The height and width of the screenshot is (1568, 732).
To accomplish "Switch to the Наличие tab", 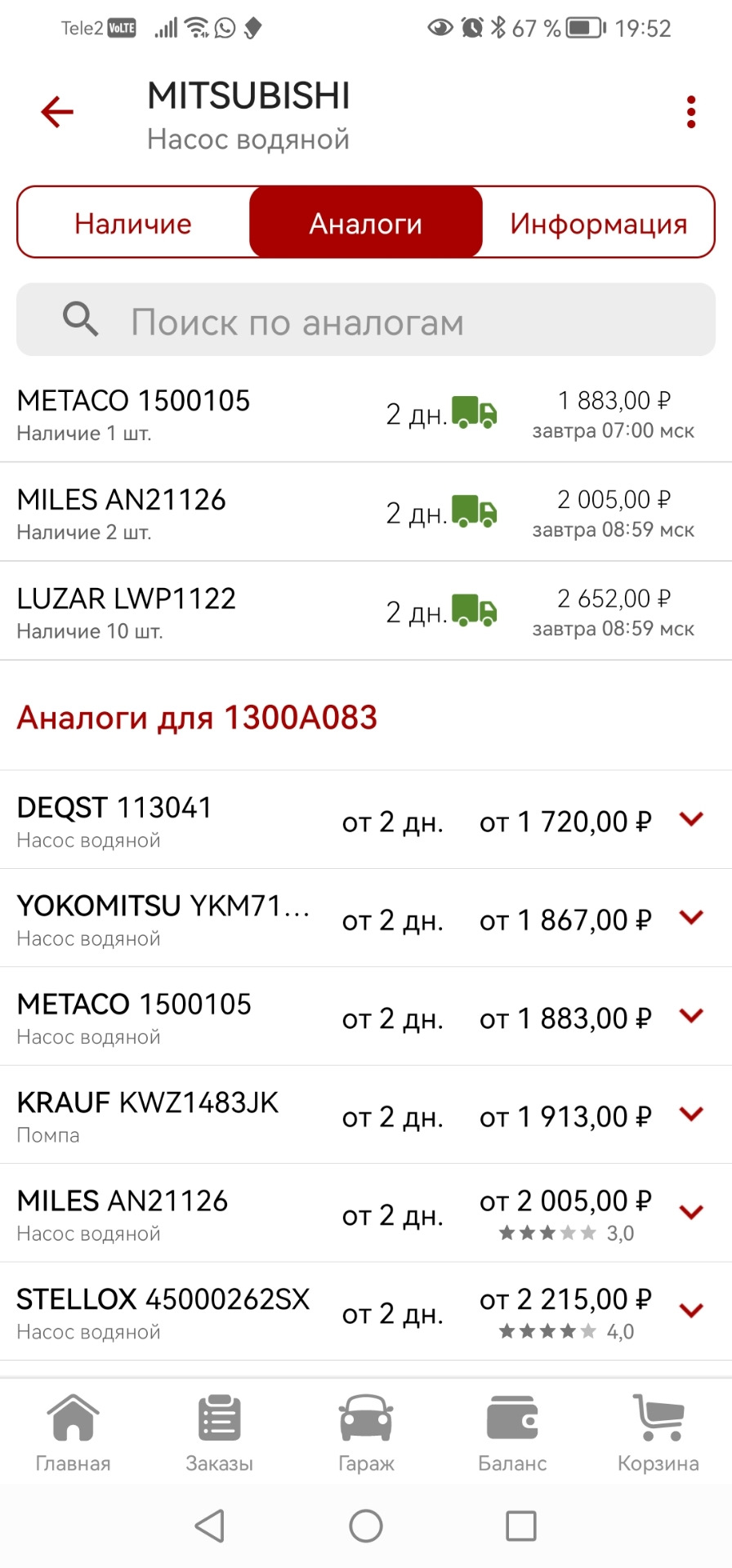I will pos(133,222).
